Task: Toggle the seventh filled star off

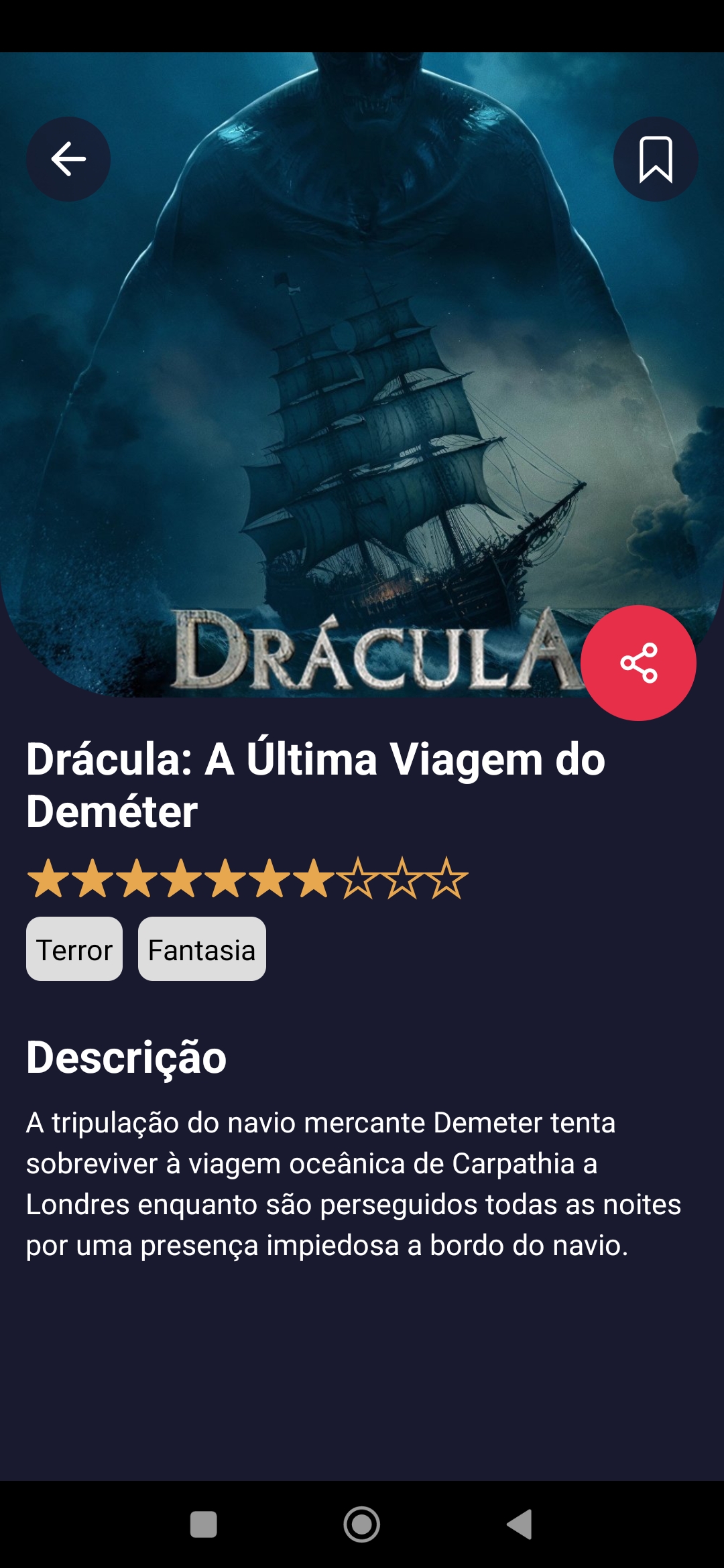Action: click(315, 878)
